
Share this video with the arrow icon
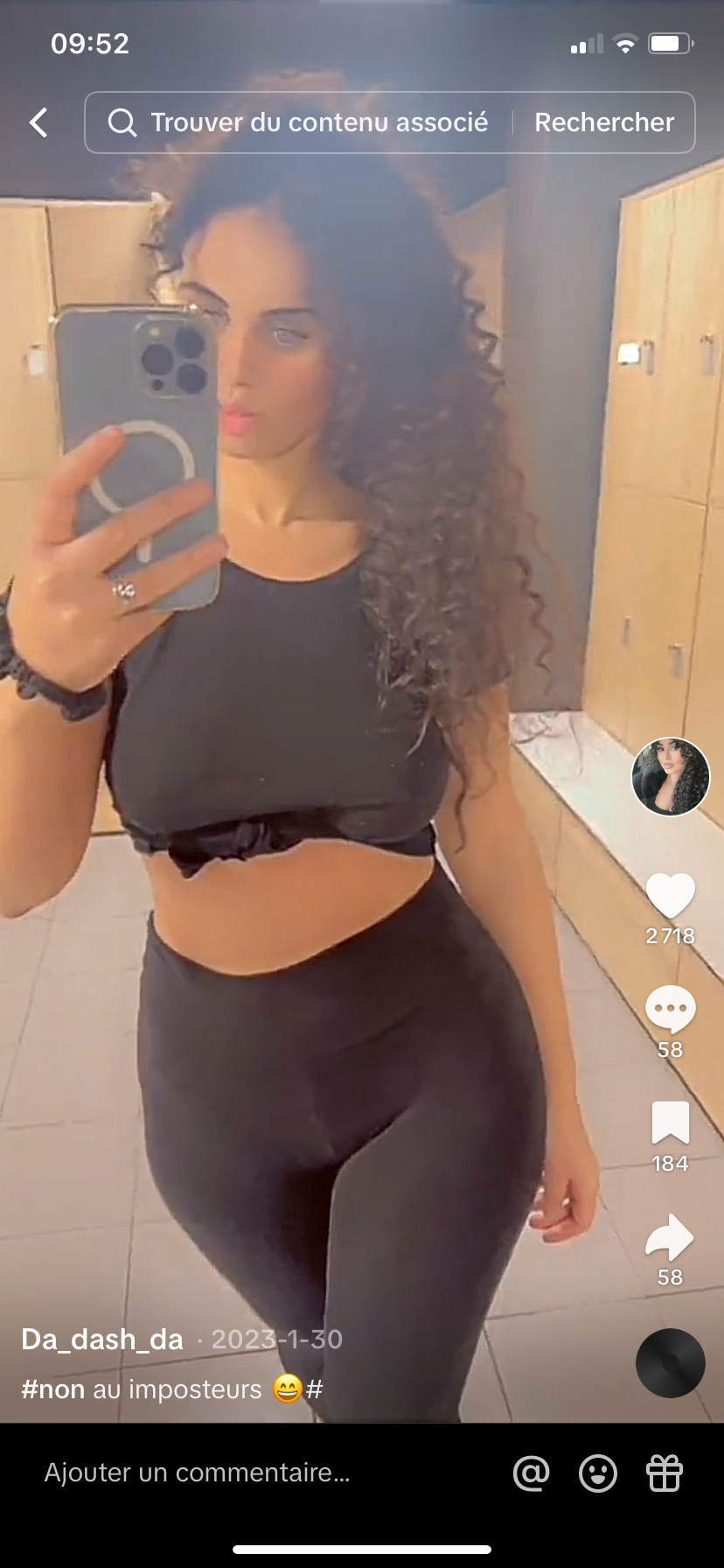[671, 1237]
